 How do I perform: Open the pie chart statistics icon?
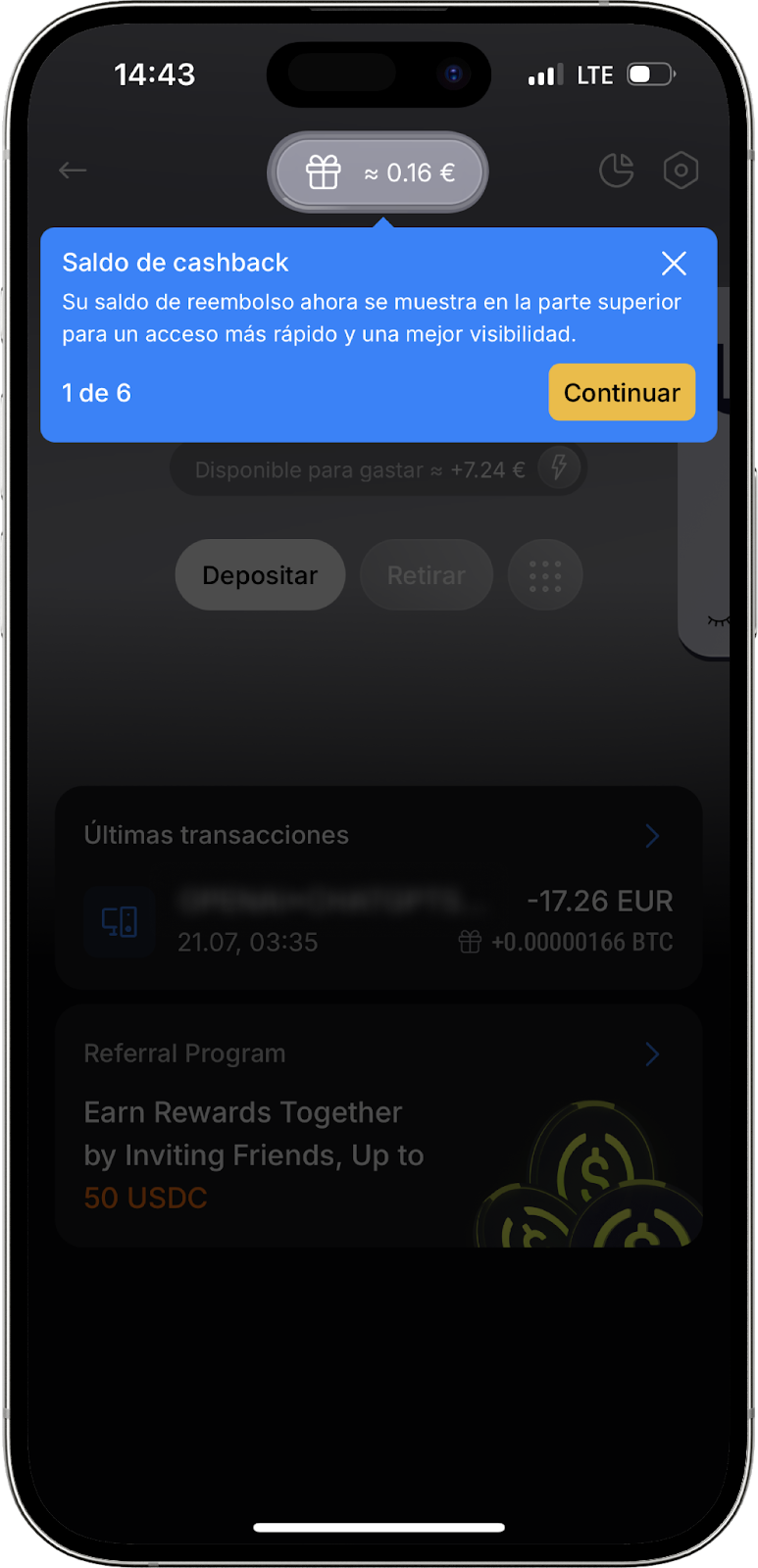pos(617,171)
